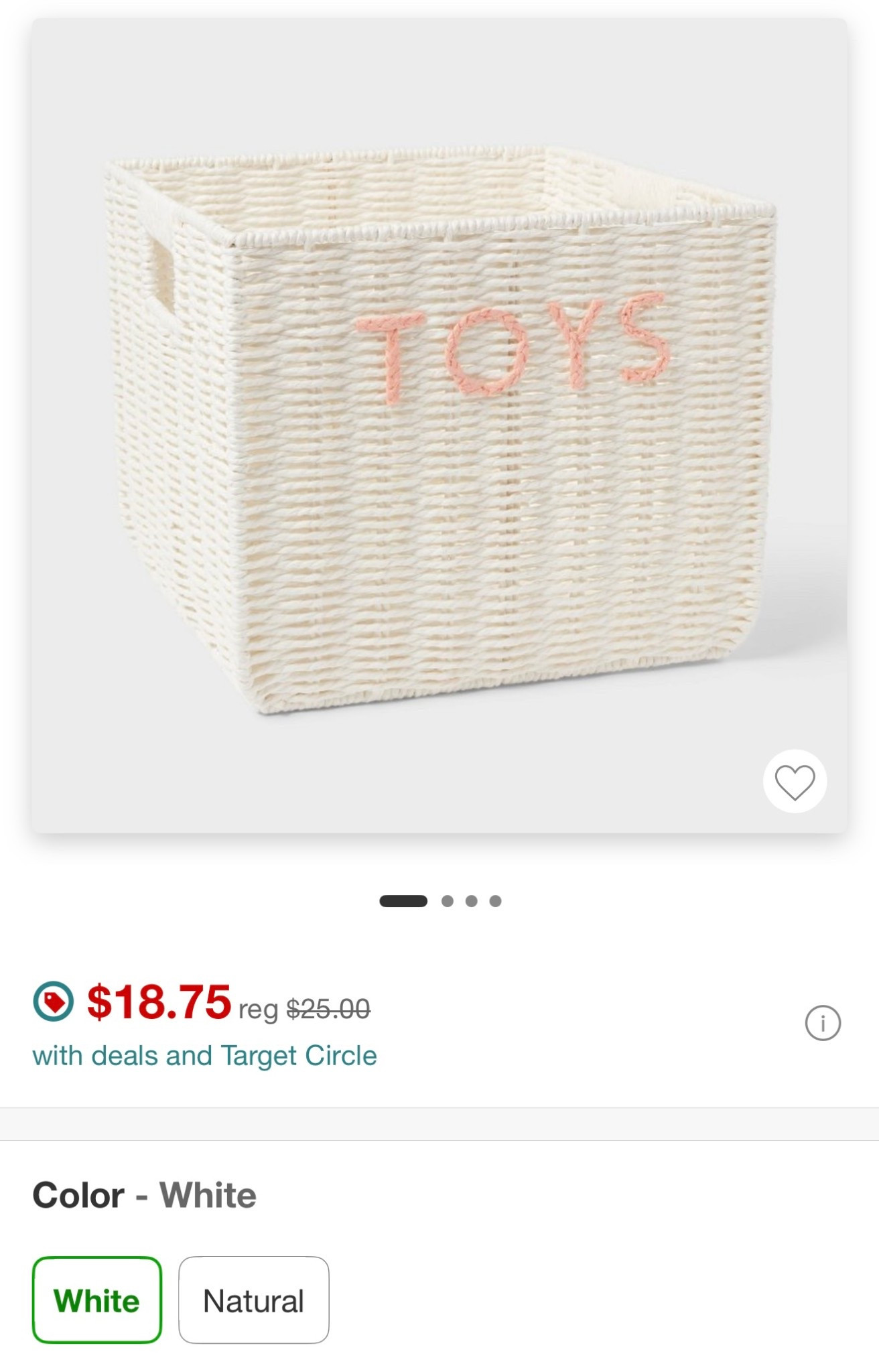Open the deals and Target Circle link
This screenshot has height=1372, width=879.
(x=206, y=1056)
